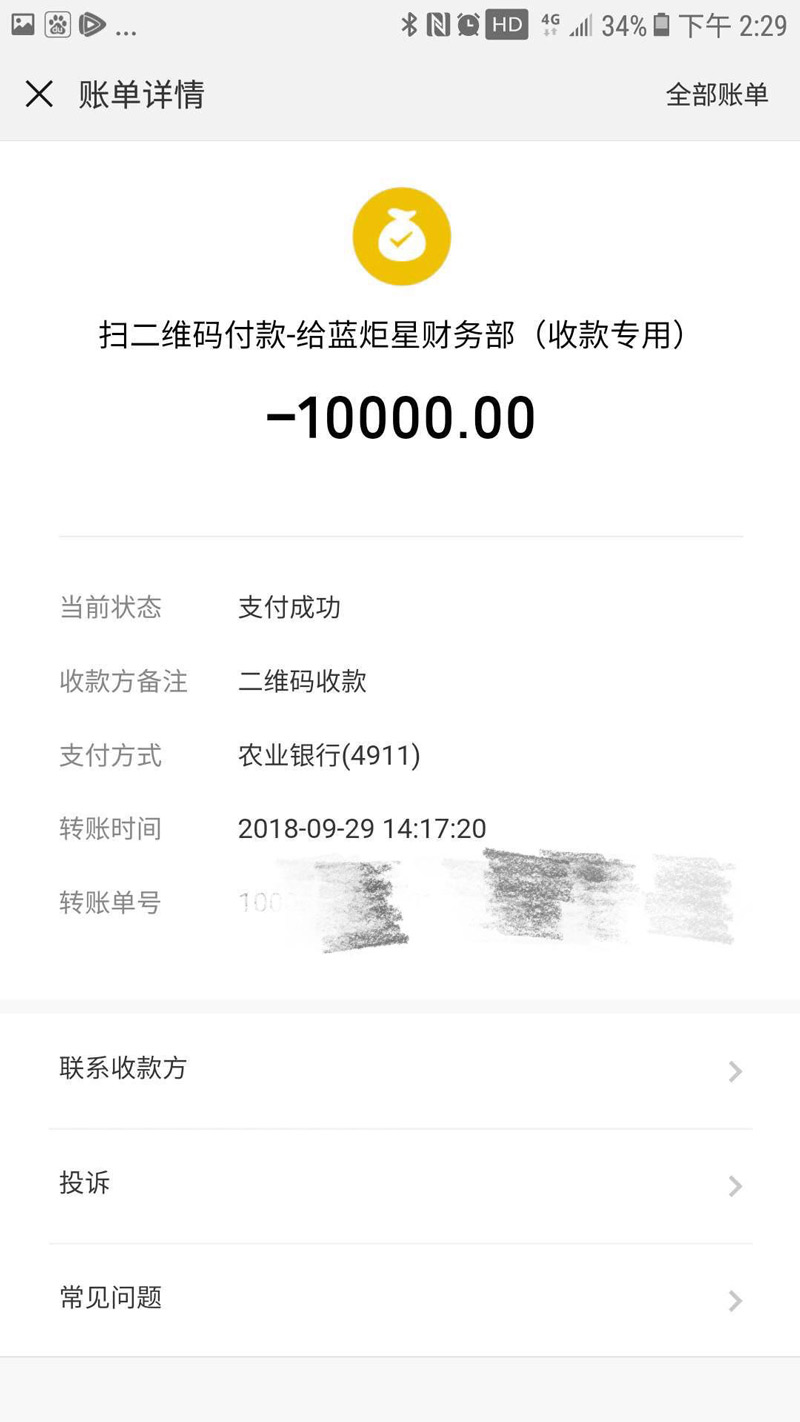This screenshot has height=1422, width=800.
Task: Open 全部账单 in the top right
Action: click(x=716, y=94)
